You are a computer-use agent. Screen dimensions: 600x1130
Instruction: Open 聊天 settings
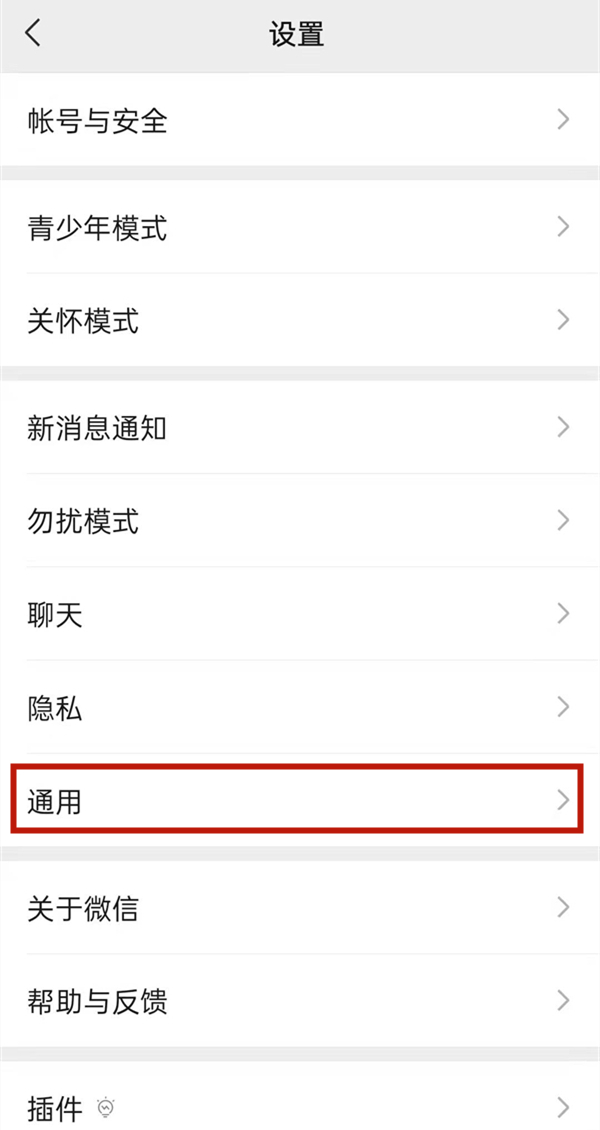point(300,613)
